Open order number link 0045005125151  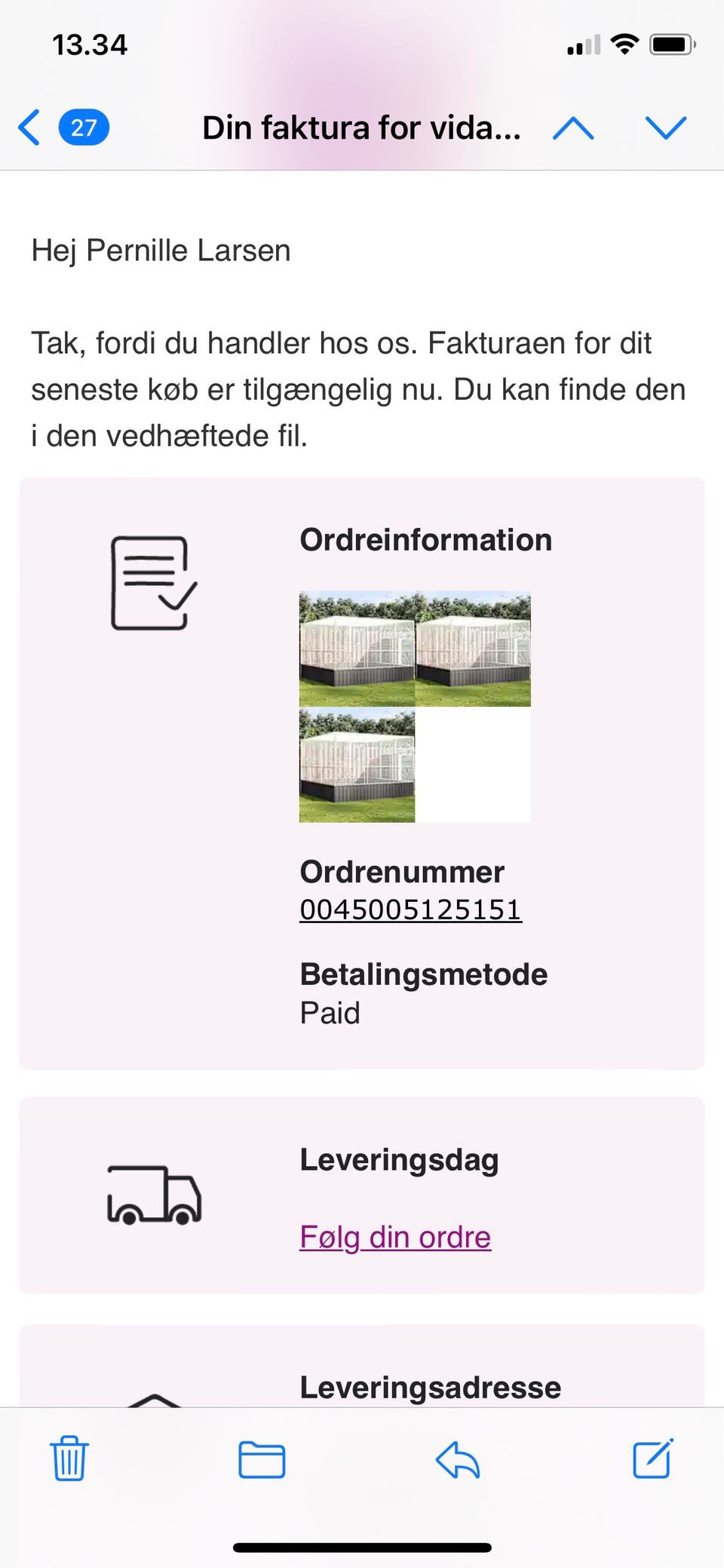(x=410, y=909)
